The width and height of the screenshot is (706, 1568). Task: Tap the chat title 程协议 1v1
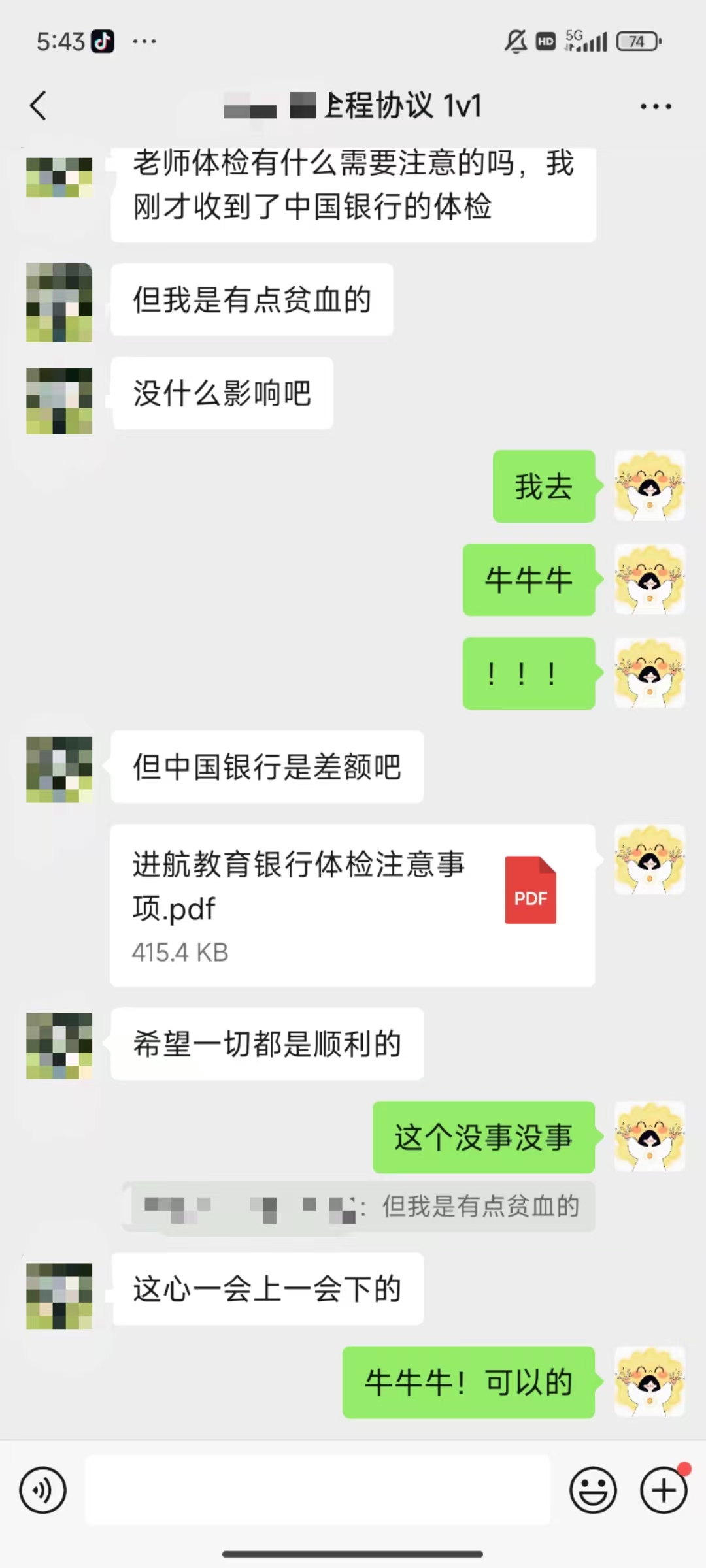tap(392, 105)
